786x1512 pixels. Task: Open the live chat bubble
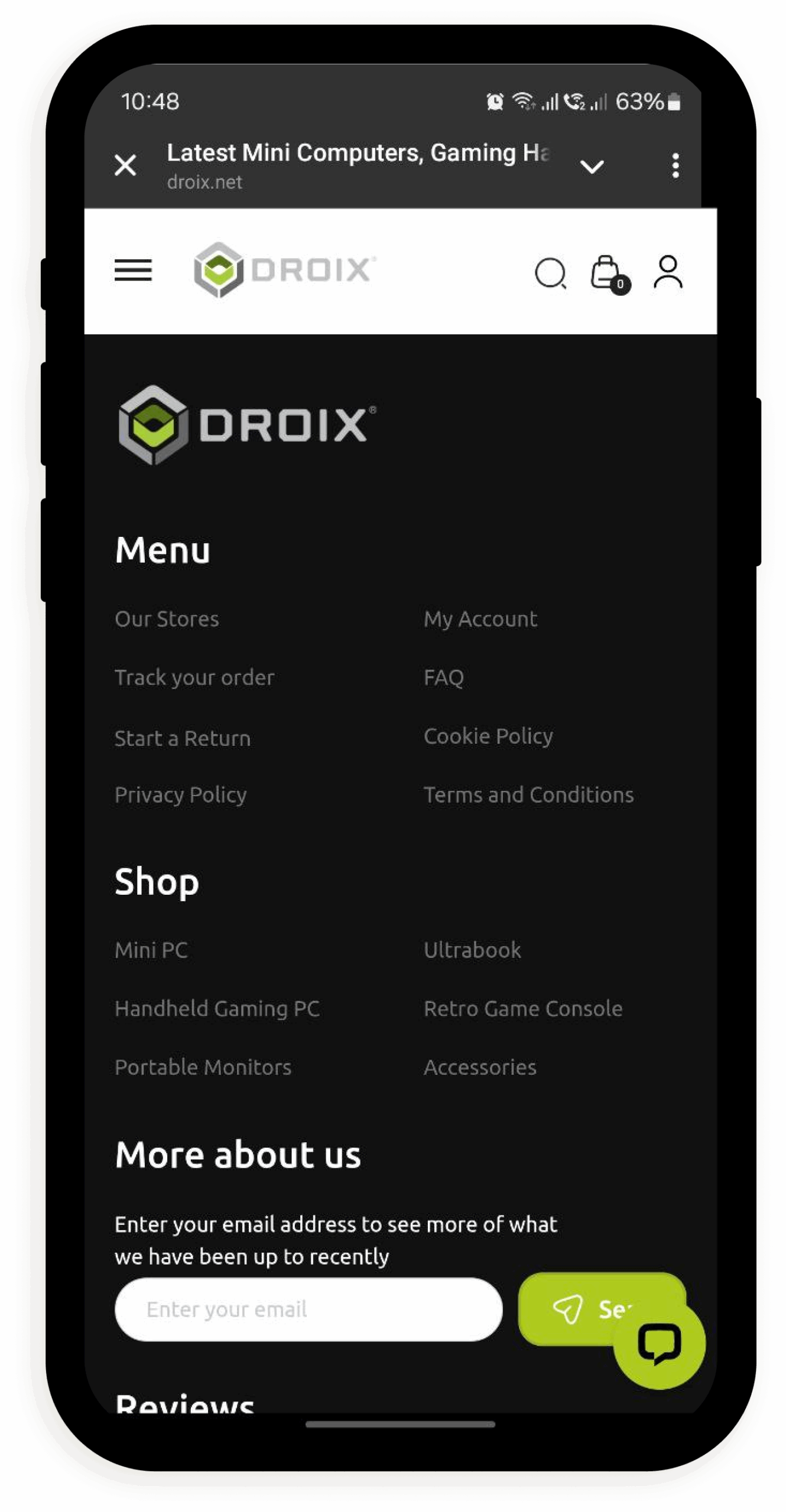click(659, 1344)
